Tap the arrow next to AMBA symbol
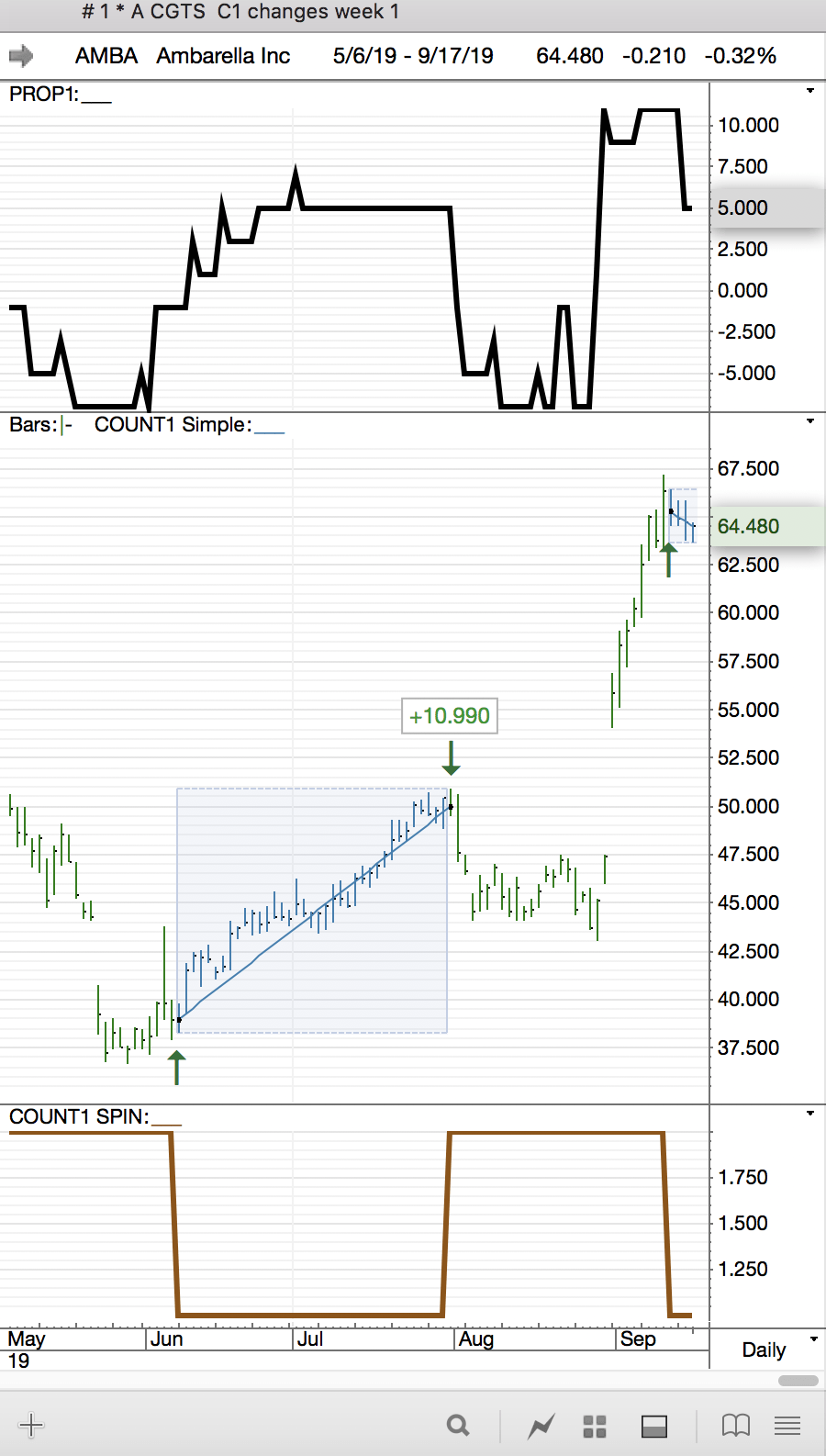The width and height of the screenshot is (826, 1456). [x=21, y=56]
